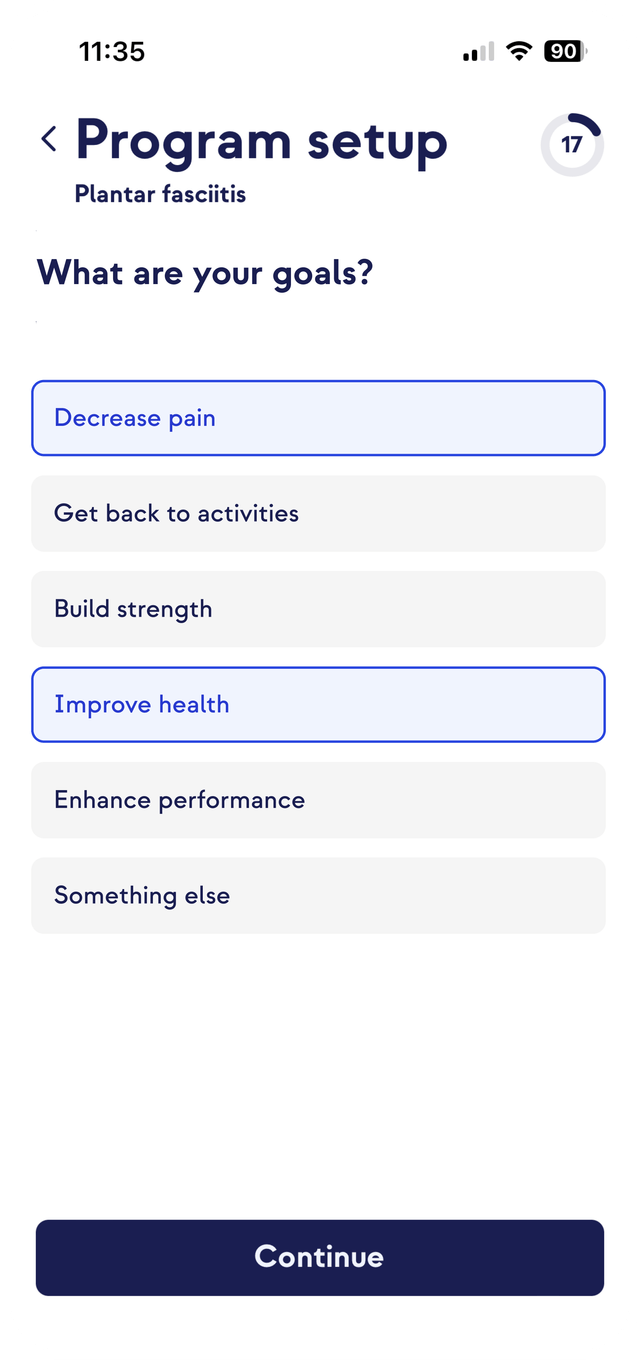Viewport: 640px width, 1360px height.
Task: Select the Something else option
Action: [x=318, y=895]
